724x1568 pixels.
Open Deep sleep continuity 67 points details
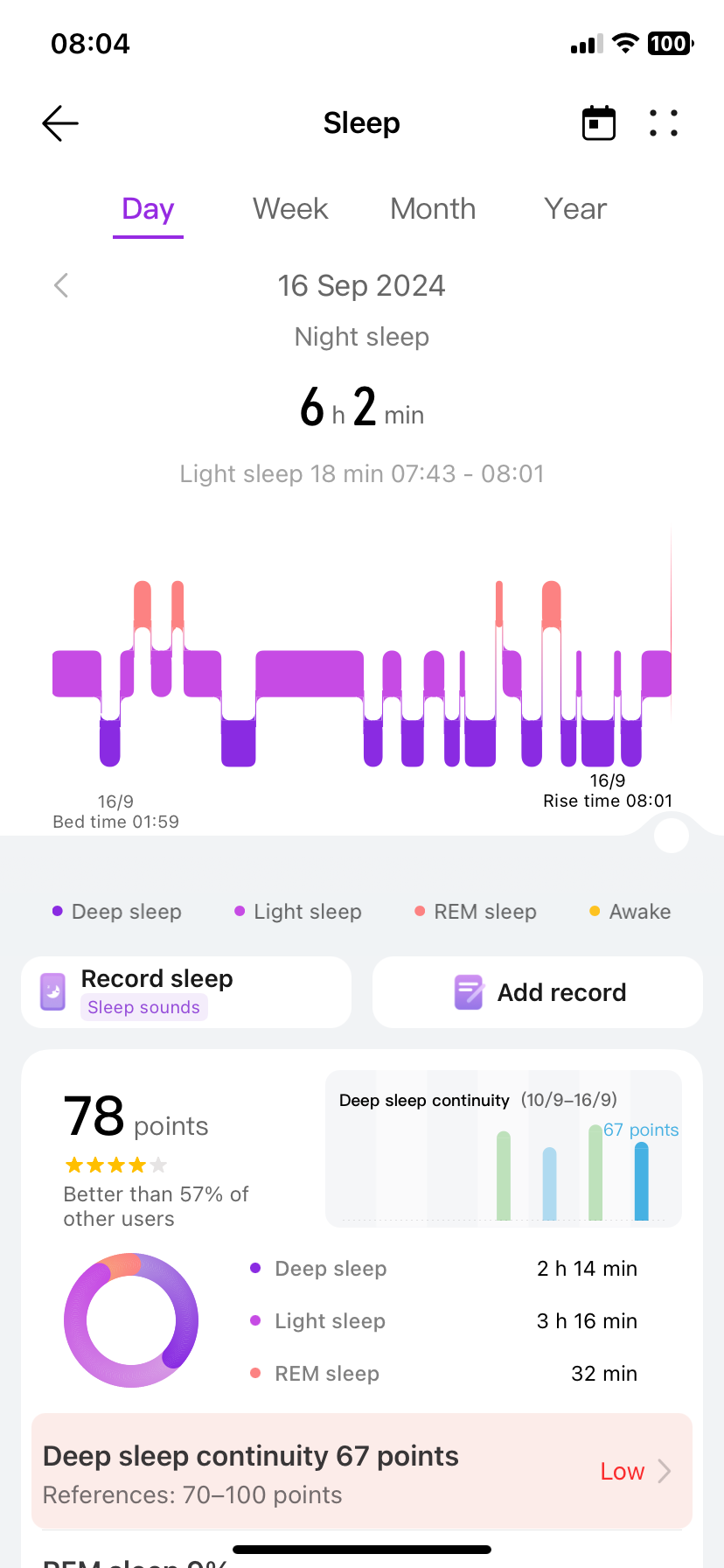[x=362, y=1472]
